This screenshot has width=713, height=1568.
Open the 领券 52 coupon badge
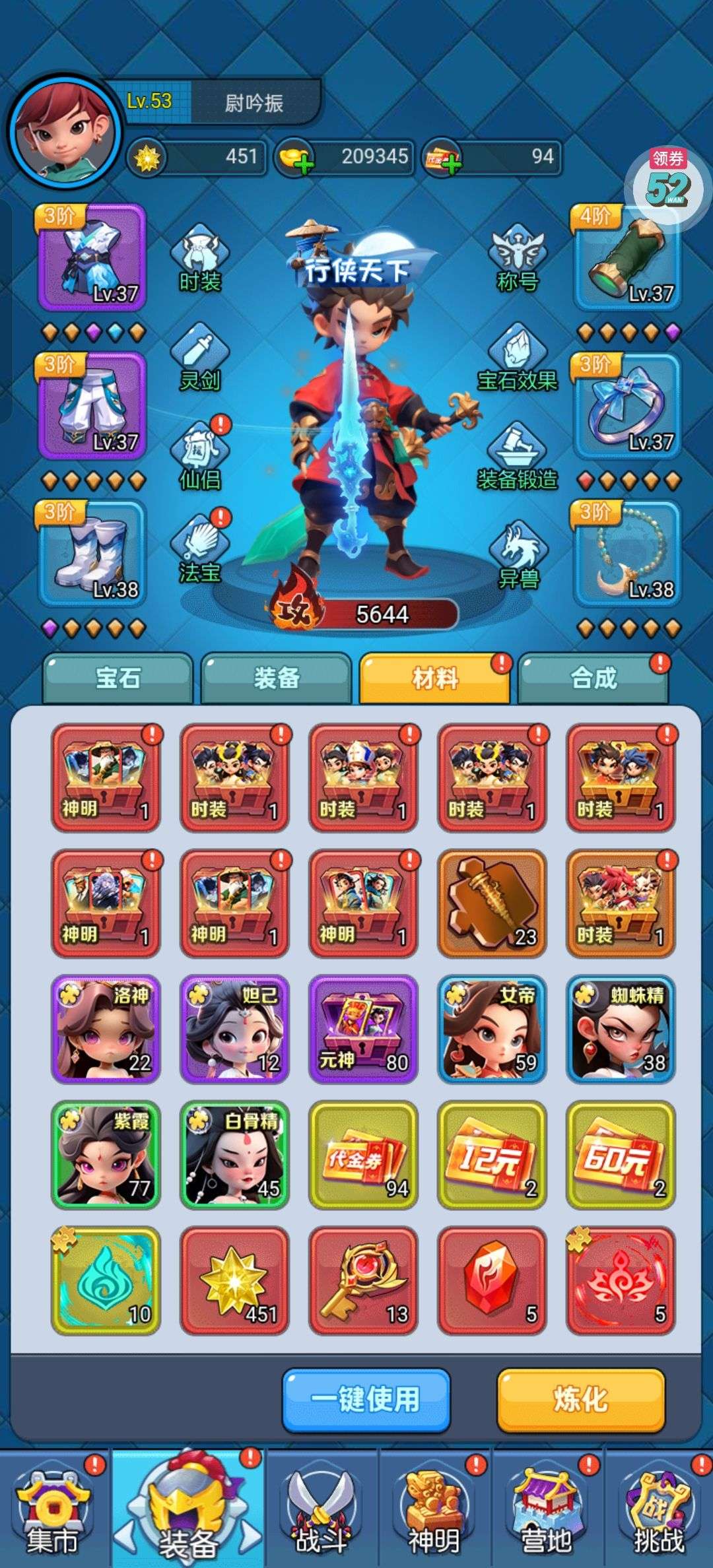[667, 183]
